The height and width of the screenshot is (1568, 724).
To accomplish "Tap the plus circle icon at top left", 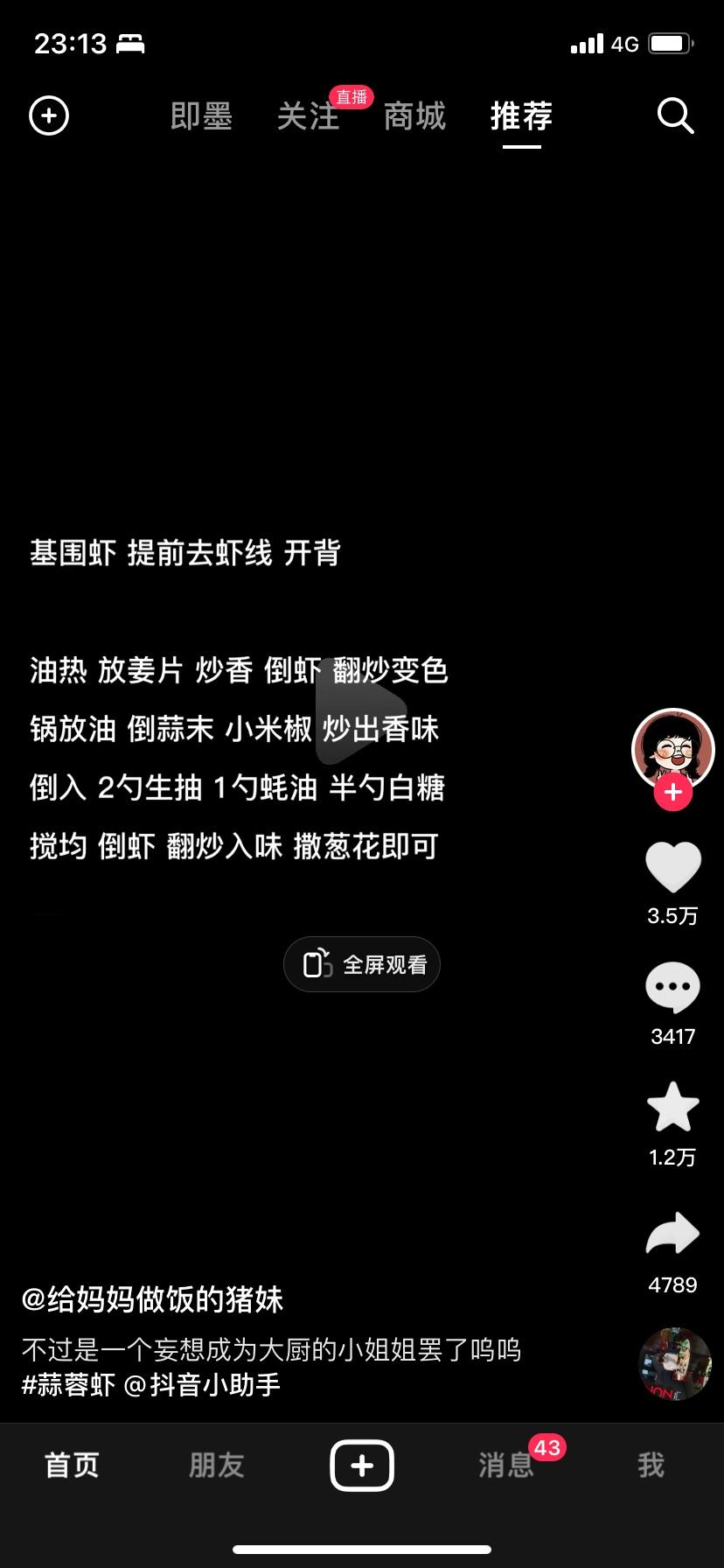I will [49, 115].
